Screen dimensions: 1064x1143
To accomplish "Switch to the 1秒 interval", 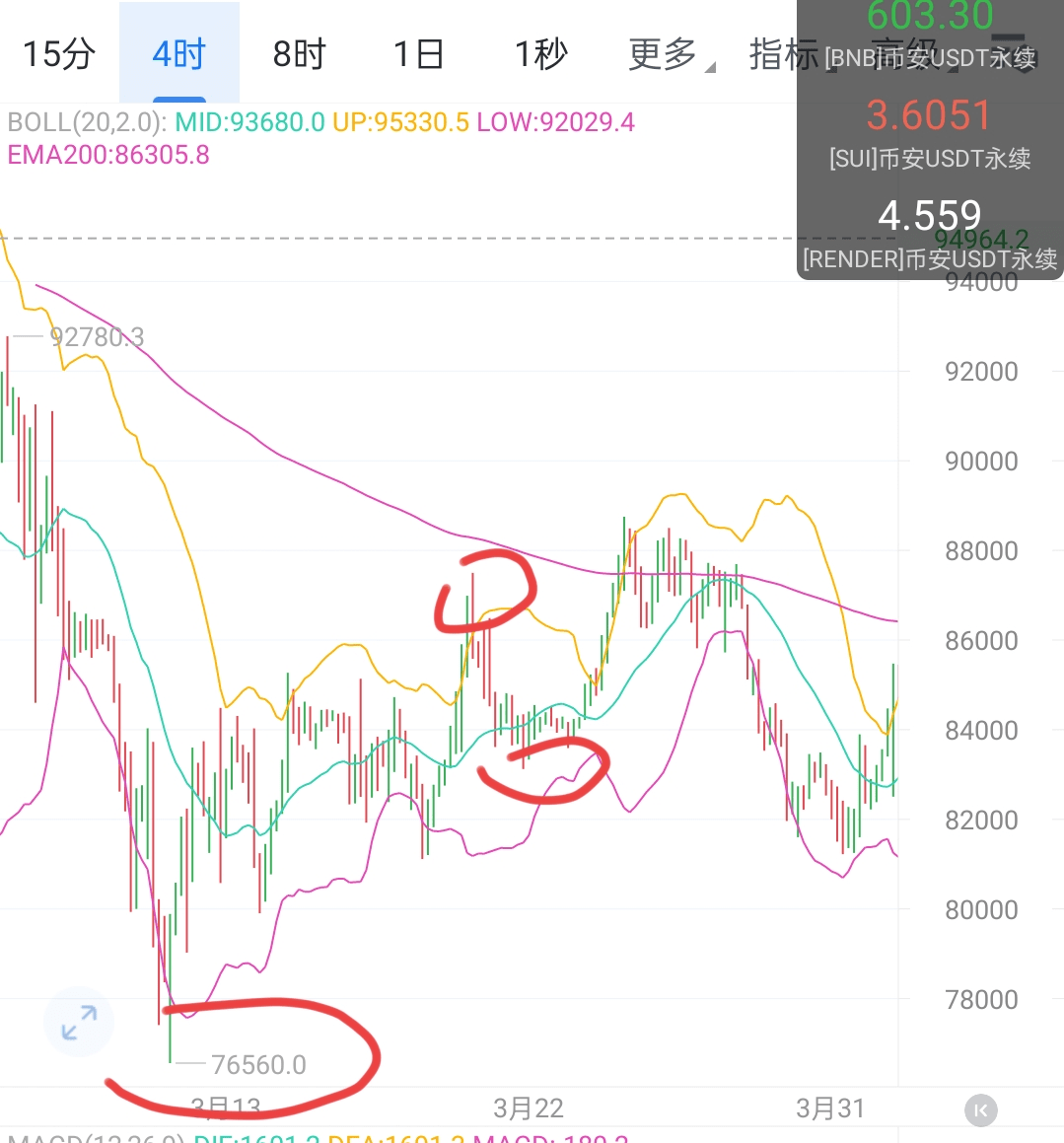I will [540, 54].
